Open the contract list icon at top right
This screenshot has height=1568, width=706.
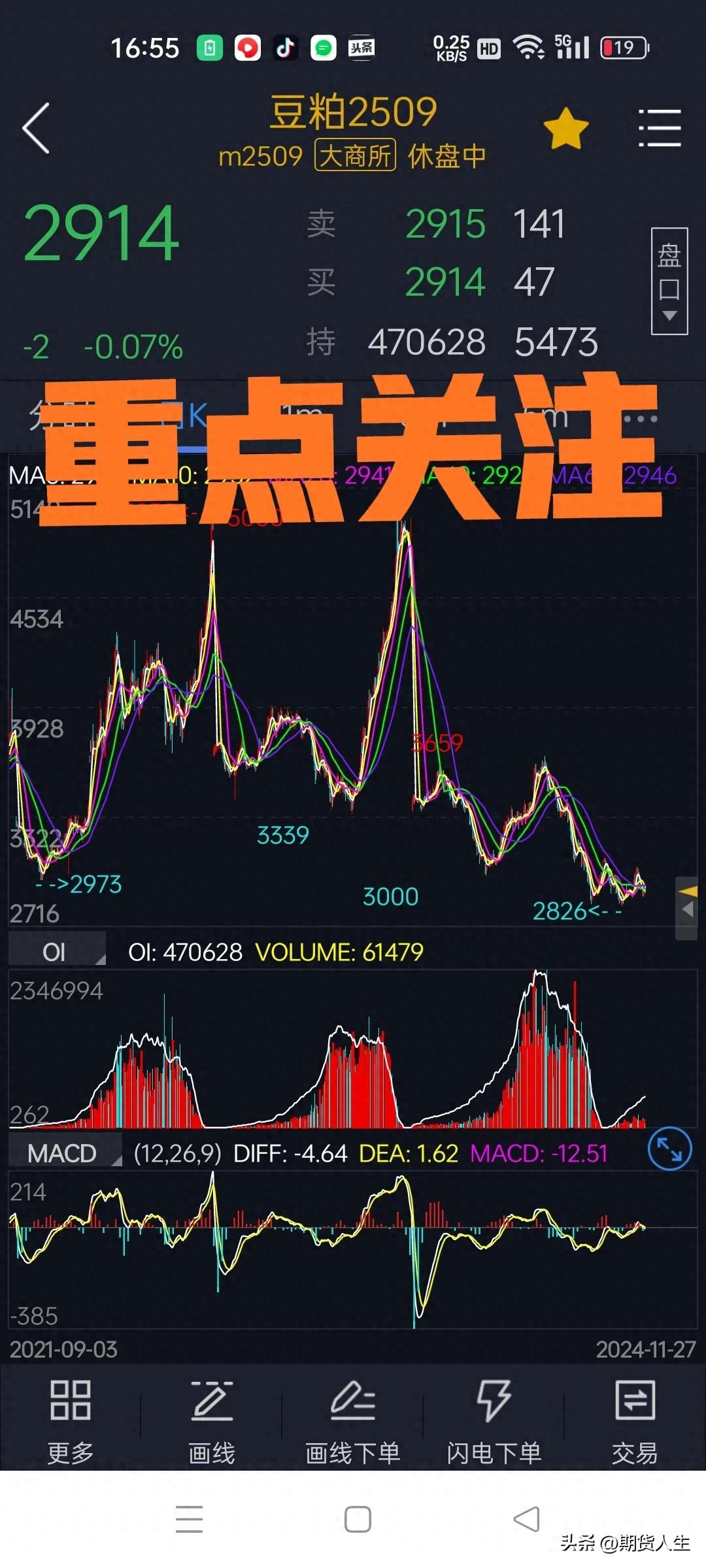[x=660, y=128]
